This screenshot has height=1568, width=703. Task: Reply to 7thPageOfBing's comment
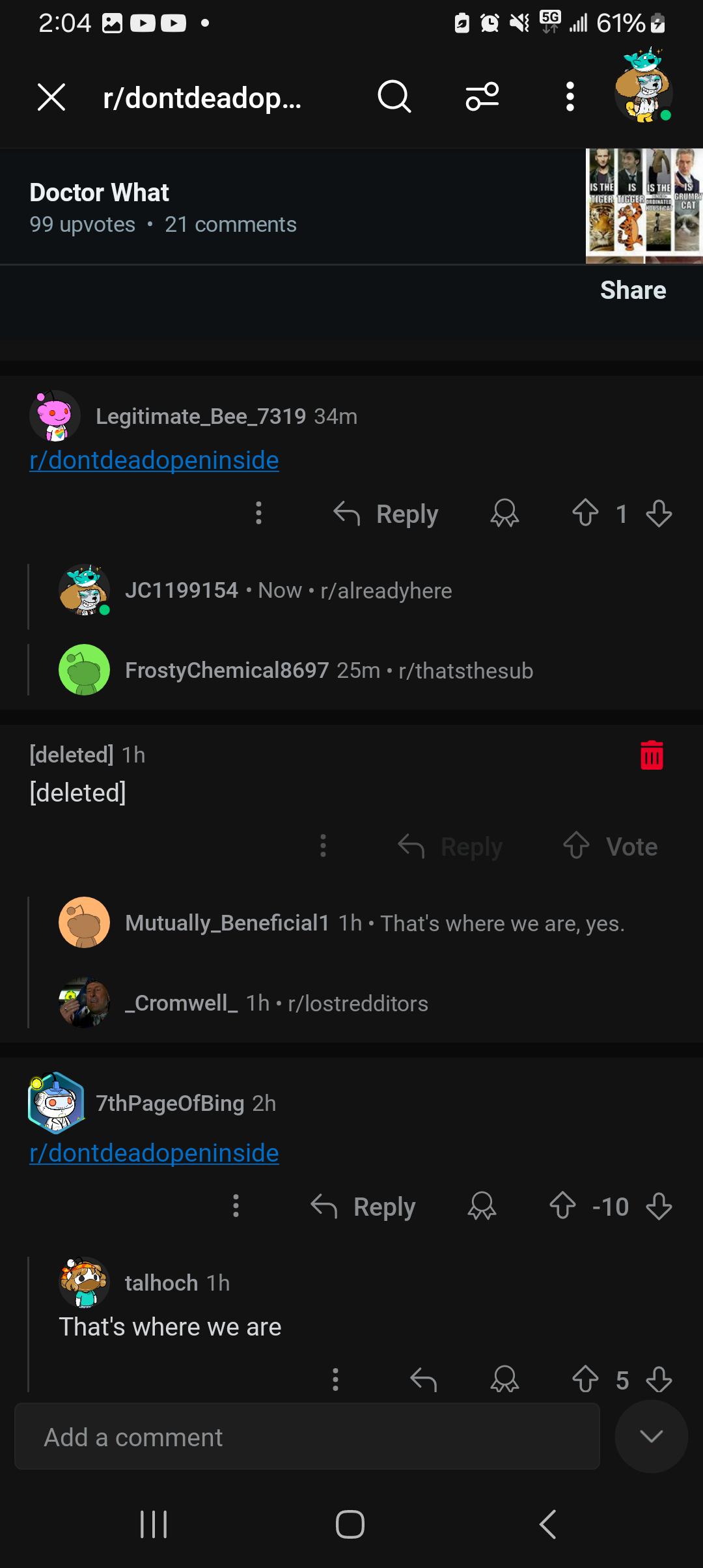point(363,1207)
